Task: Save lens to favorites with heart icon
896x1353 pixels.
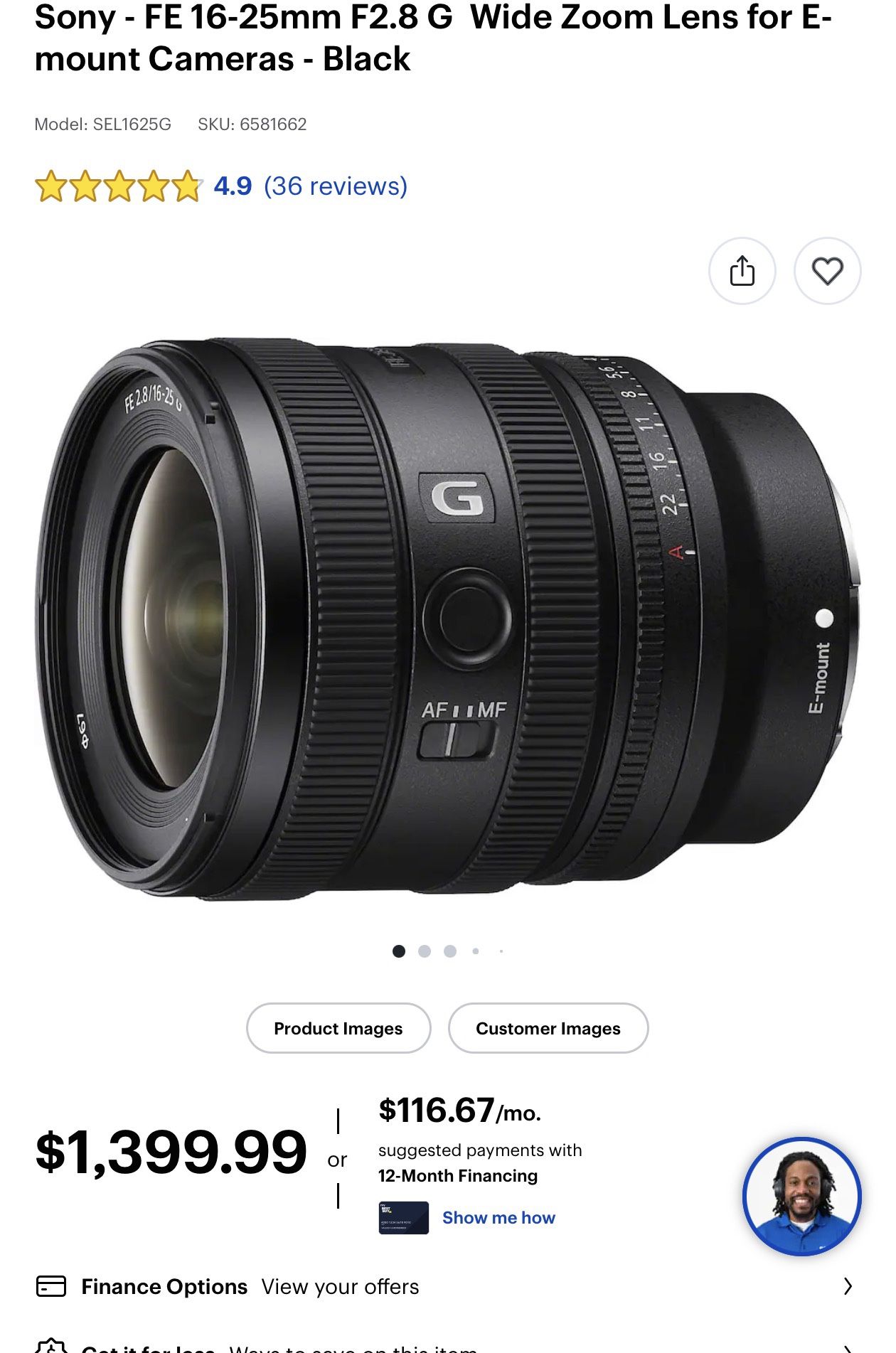Action: point(827,271)
